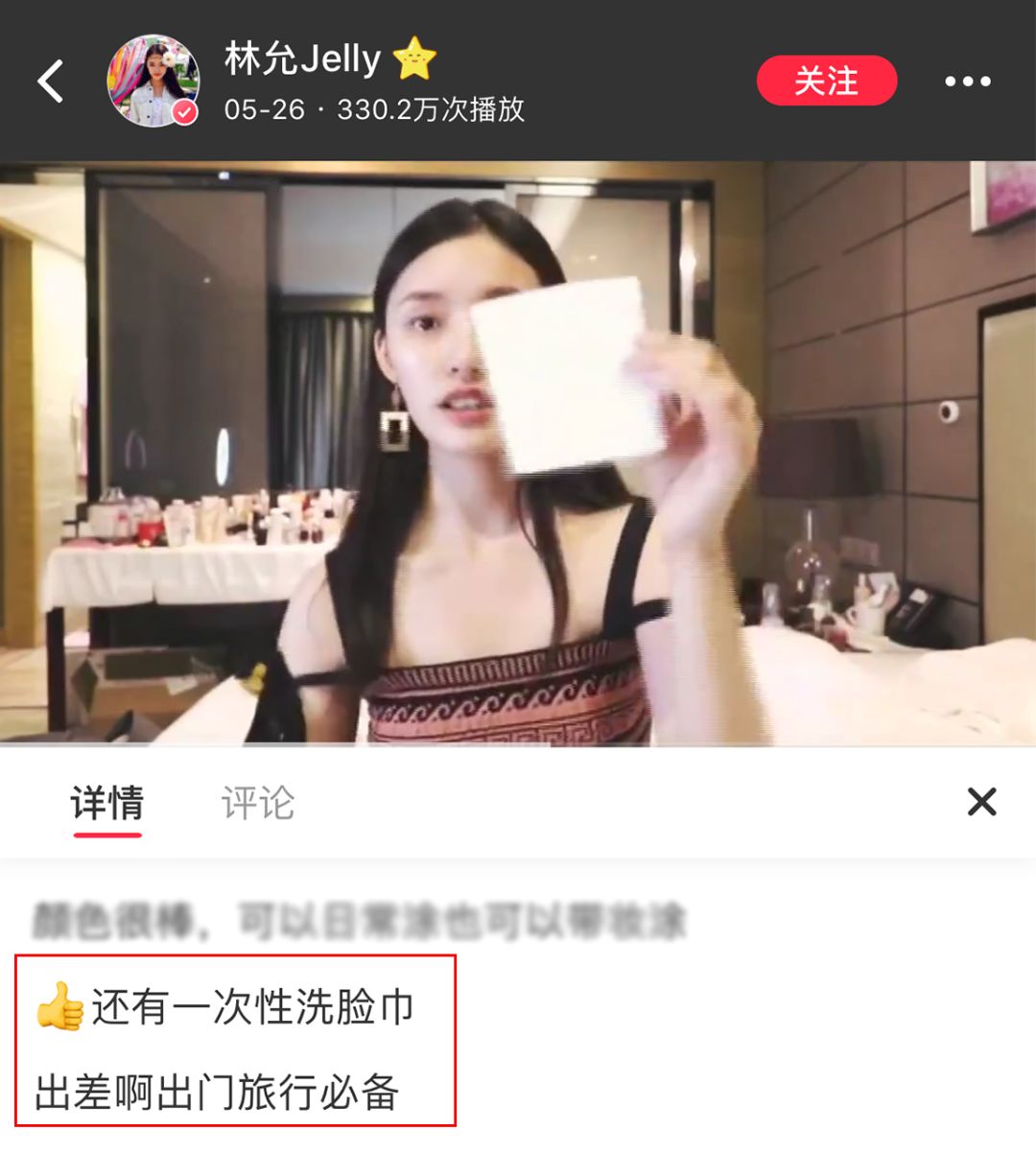This screenshot has height=1154, width=1036.
Task: Select the 详情 details tab
Action: pos(106,802)
